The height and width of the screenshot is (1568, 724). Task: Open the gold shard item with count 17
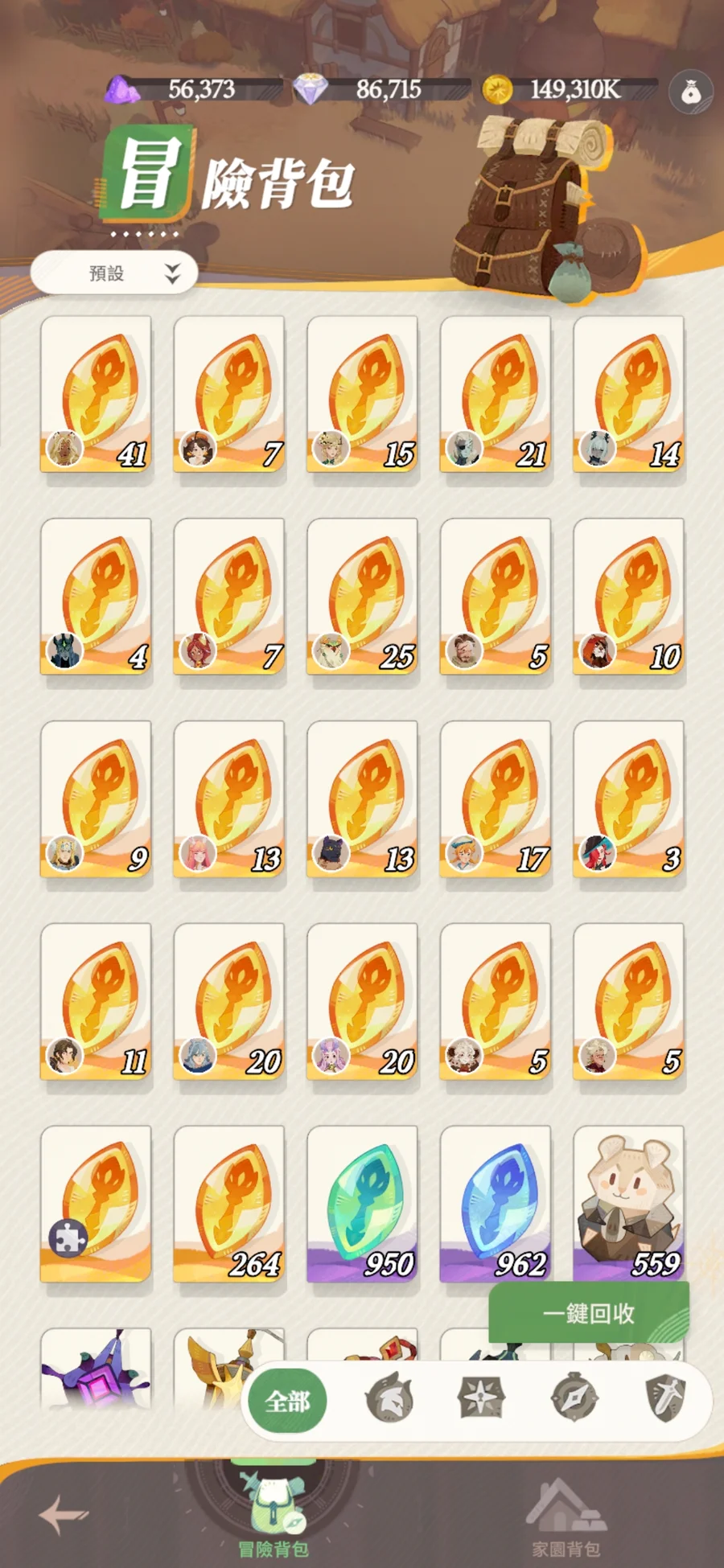[x=496, y=799]
